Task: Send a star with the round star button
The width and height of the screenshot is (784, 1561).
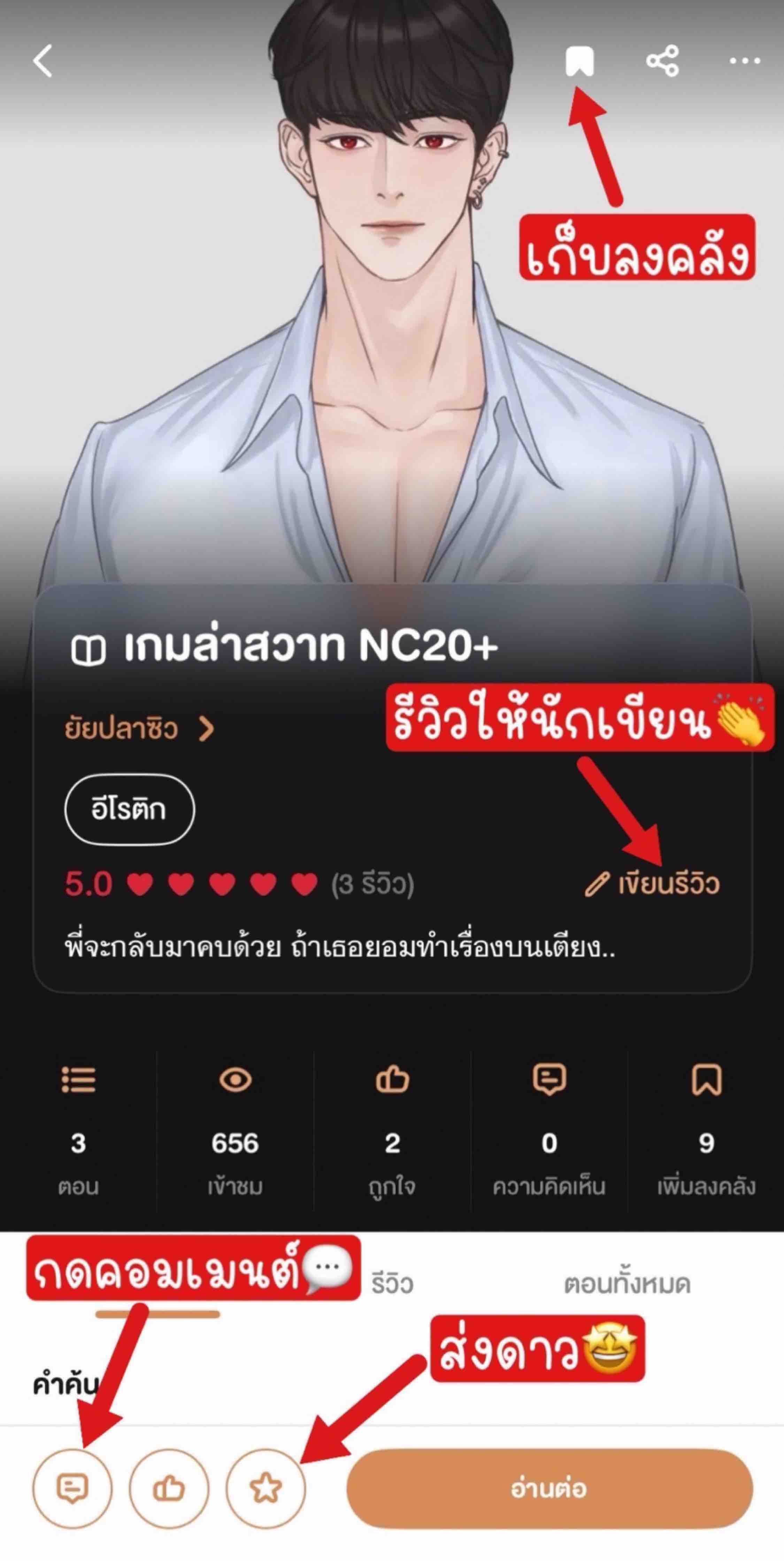Action: (266, 1488)
